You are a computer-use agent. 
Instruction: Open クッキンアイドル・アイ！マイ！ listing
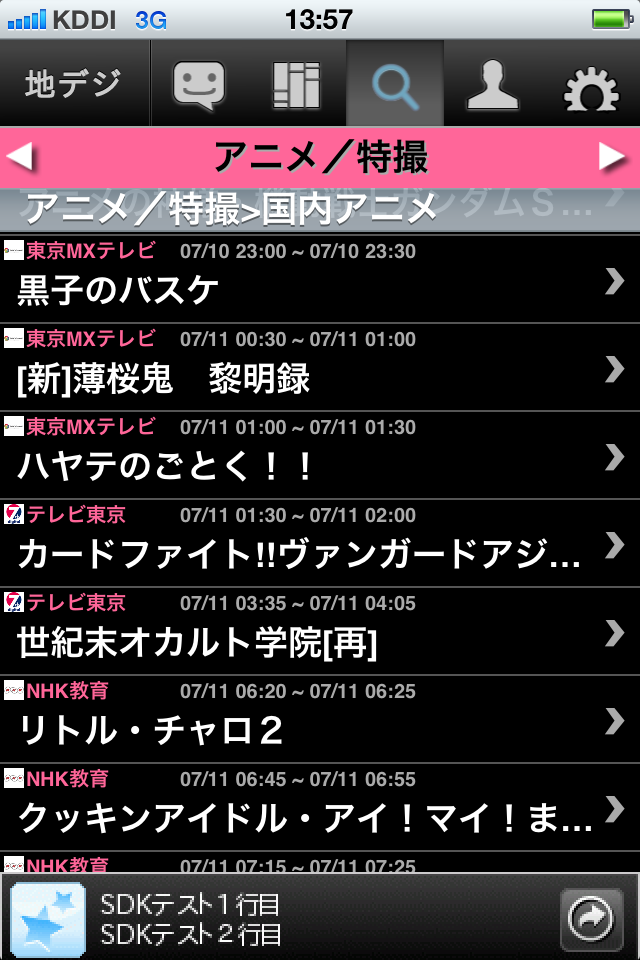[x=320, y=807]
